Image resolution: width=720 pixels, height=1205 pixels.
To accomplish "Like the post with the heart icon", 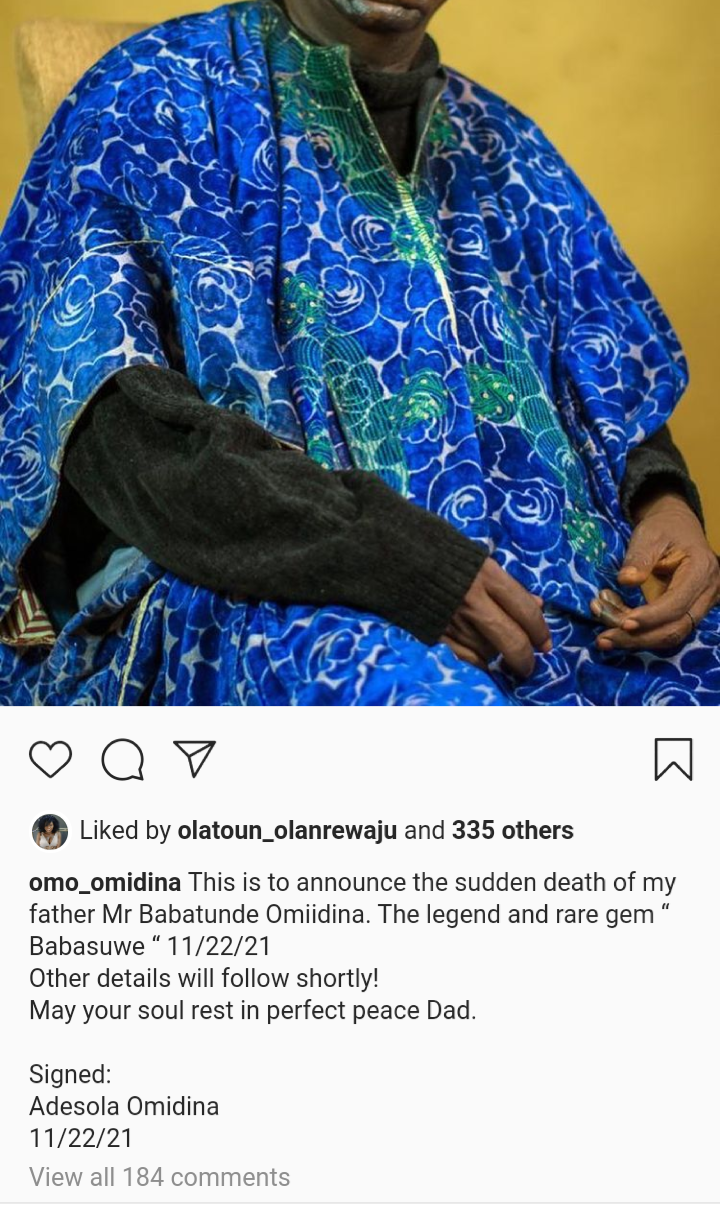I will (50, 760).
